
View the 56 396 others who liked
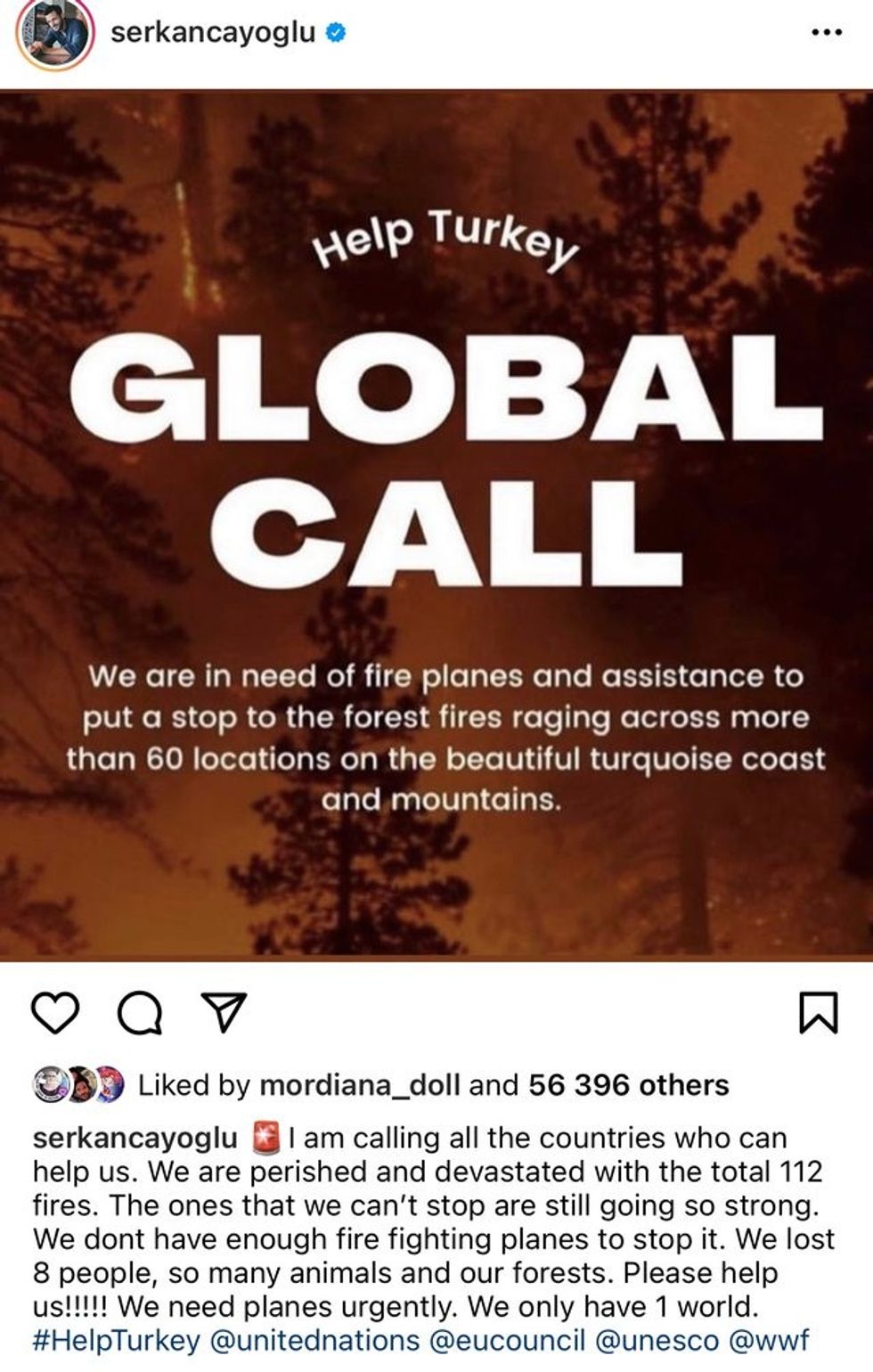628,1085
